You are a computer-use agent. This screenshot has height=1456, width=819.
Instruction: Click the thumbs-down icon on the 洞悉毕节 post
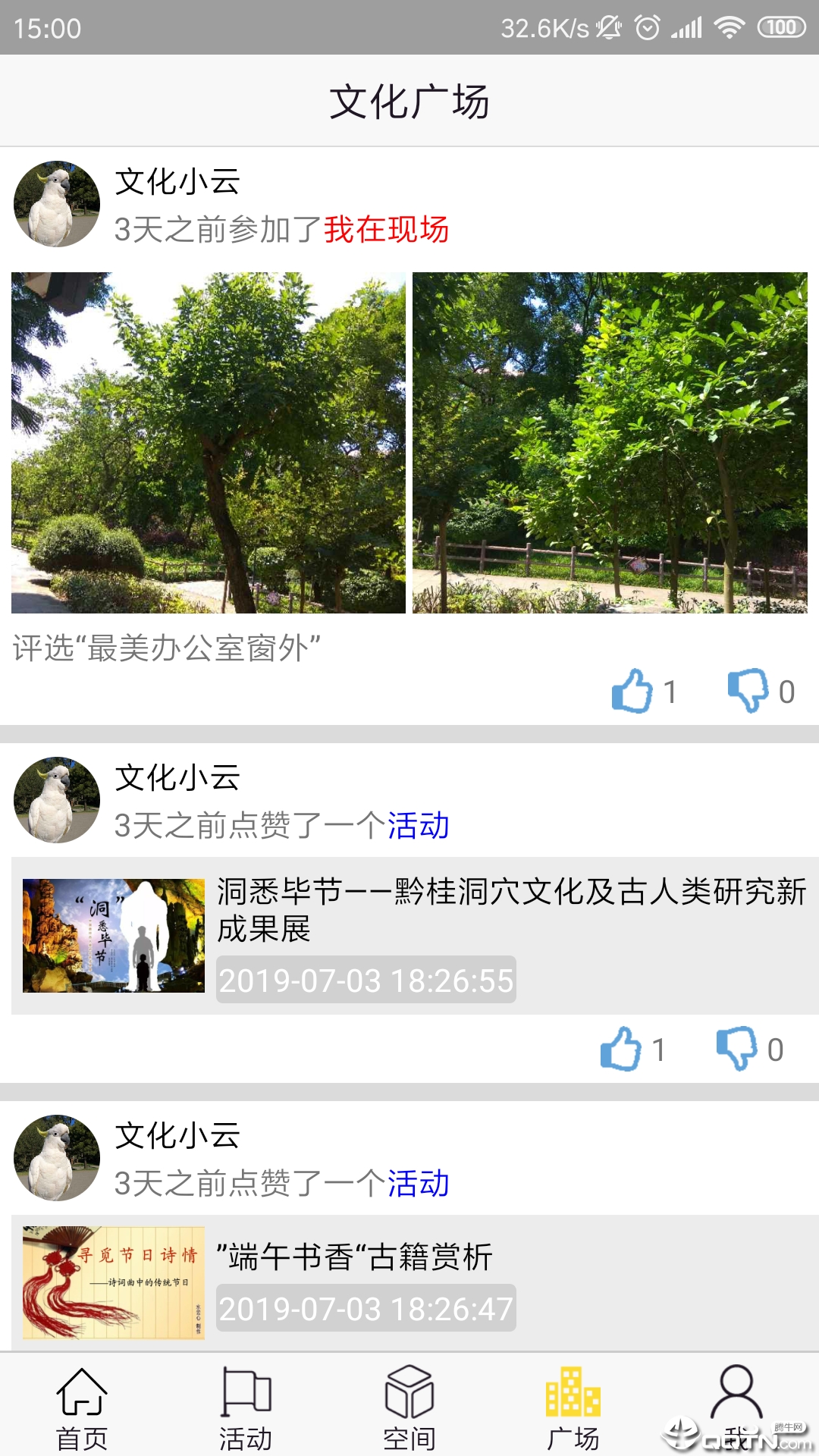point(737,1050)
